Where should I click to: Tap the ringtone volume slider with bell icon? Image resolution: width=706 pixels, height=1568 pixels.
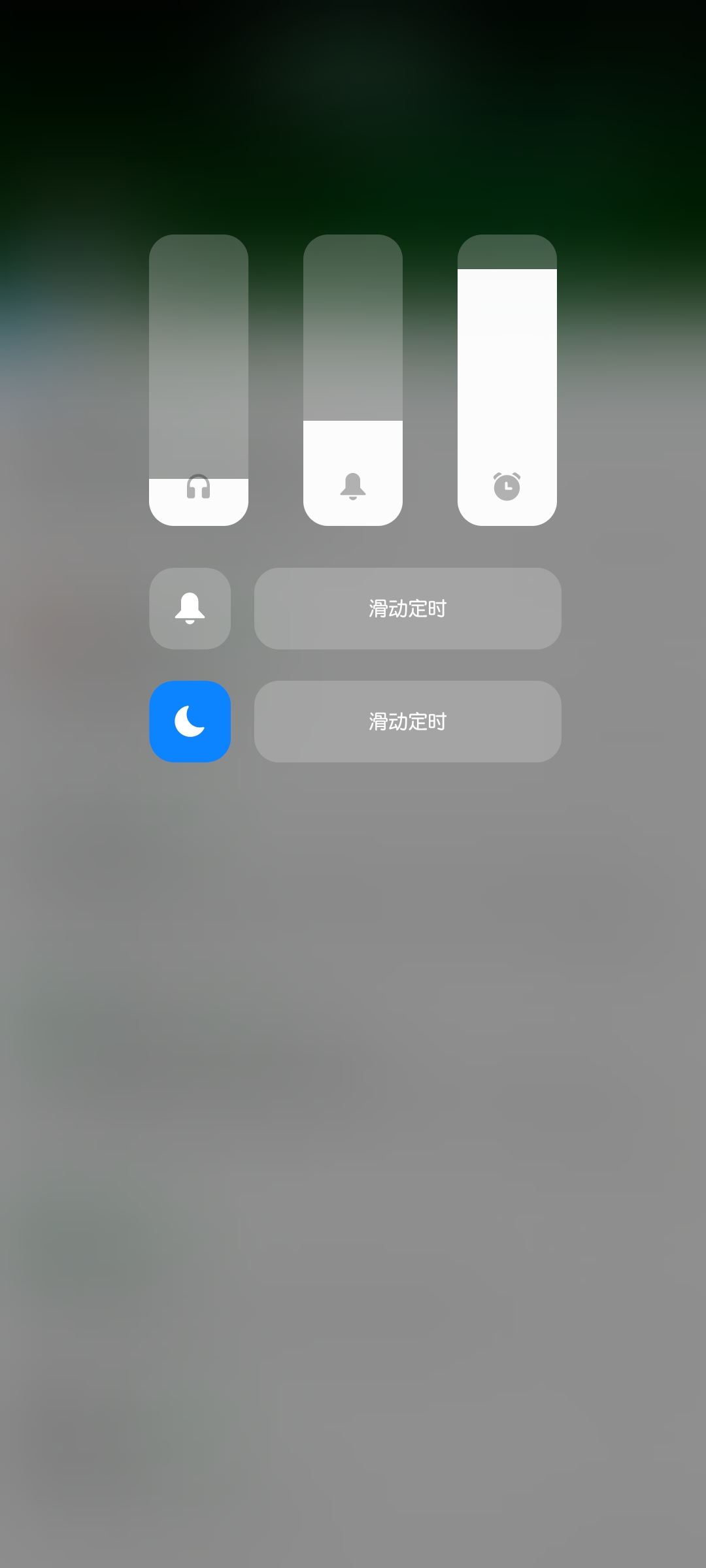(353, 380)
